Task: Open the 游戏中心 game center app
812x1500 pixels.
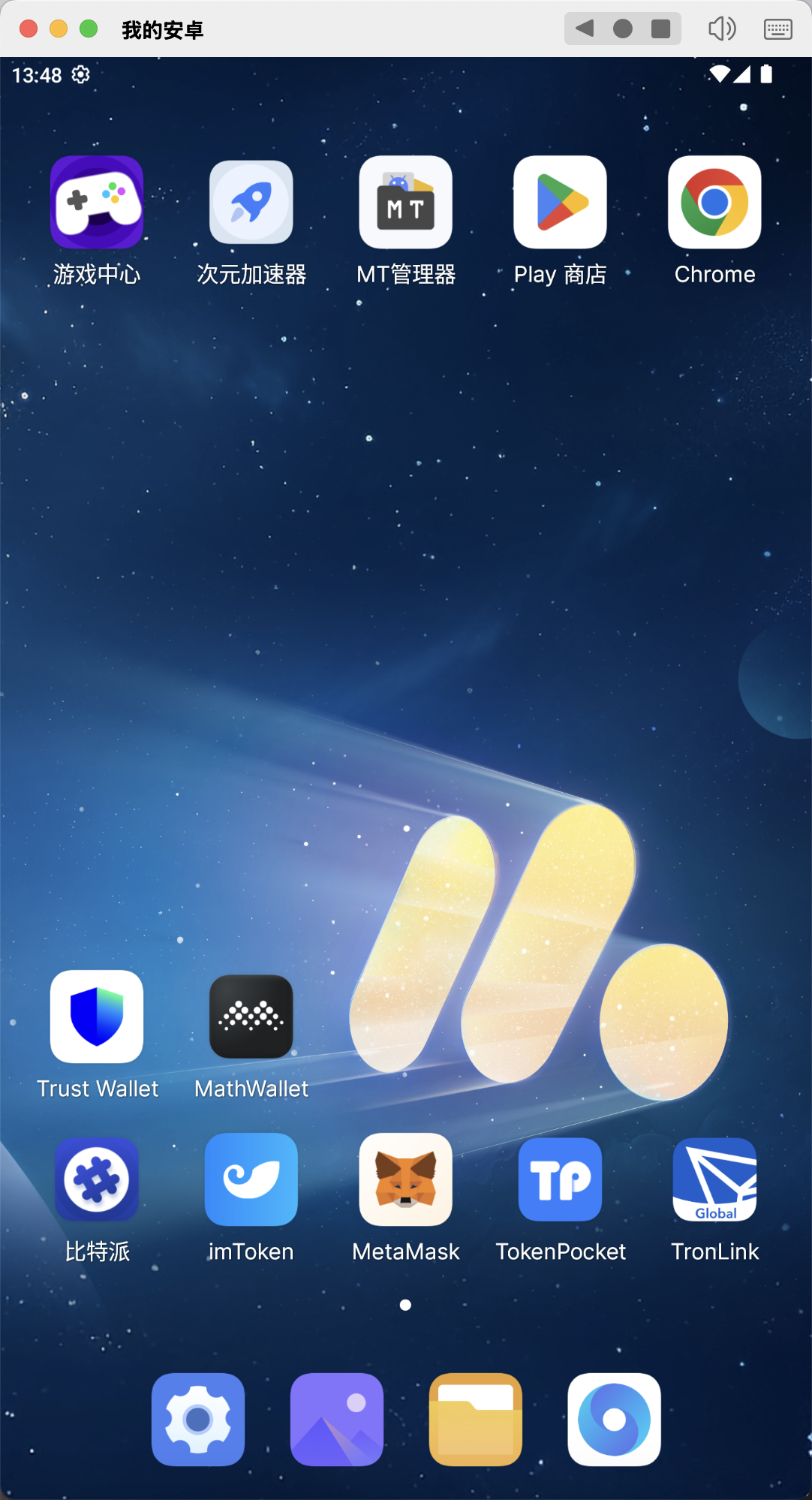Action: tap(97, 203)
